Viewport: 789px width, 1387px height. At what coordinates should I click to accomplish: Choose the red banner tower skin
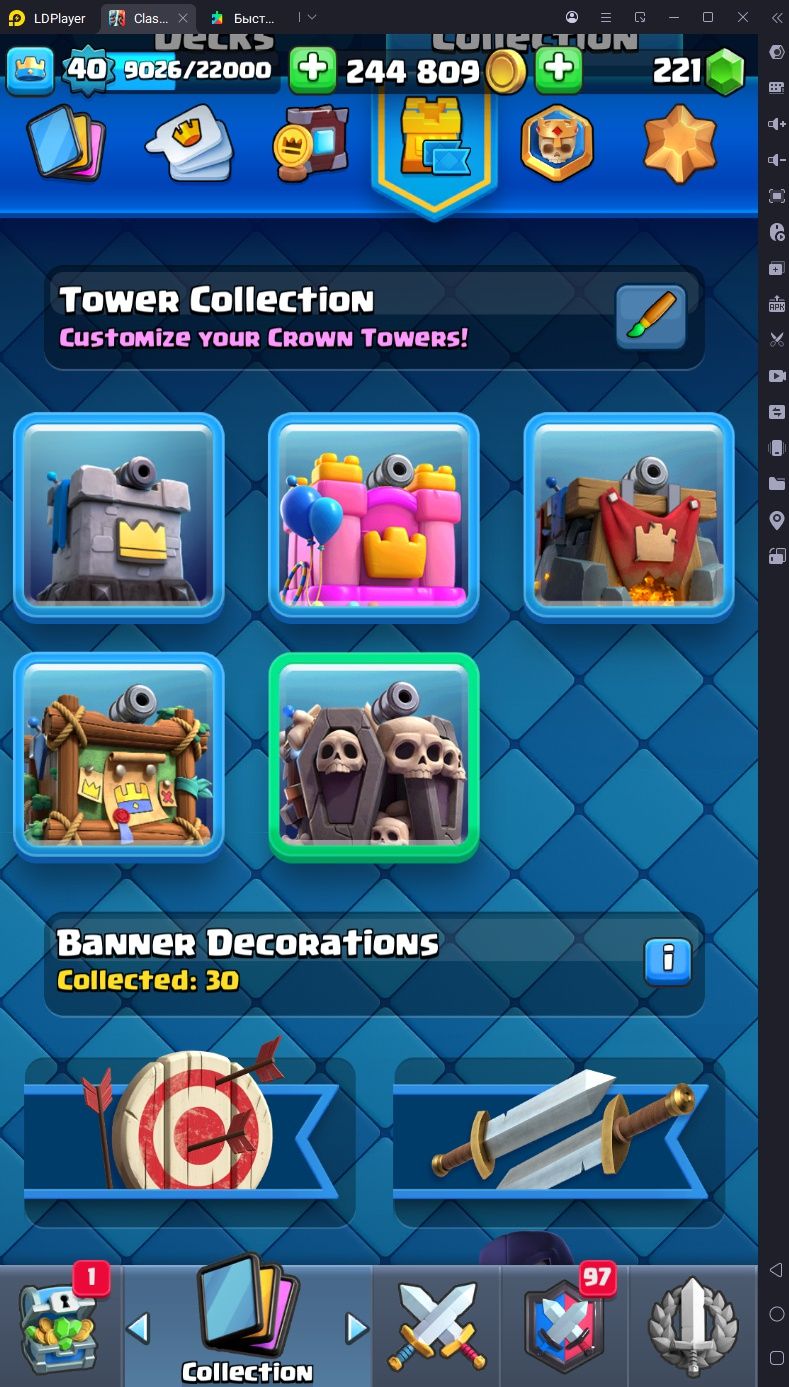point(629,517)
